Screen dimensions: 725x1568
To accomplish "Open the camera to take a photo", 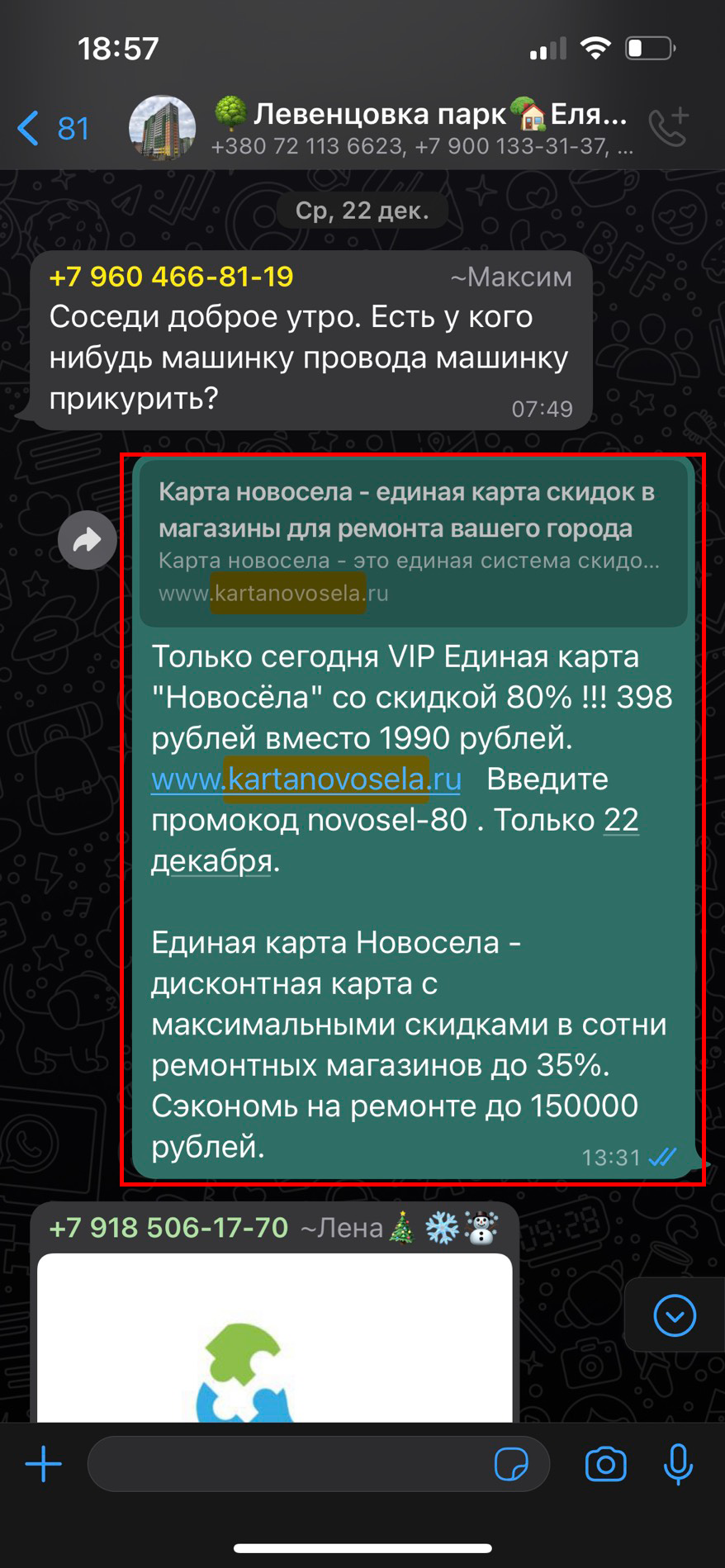I will point(605,1465).
